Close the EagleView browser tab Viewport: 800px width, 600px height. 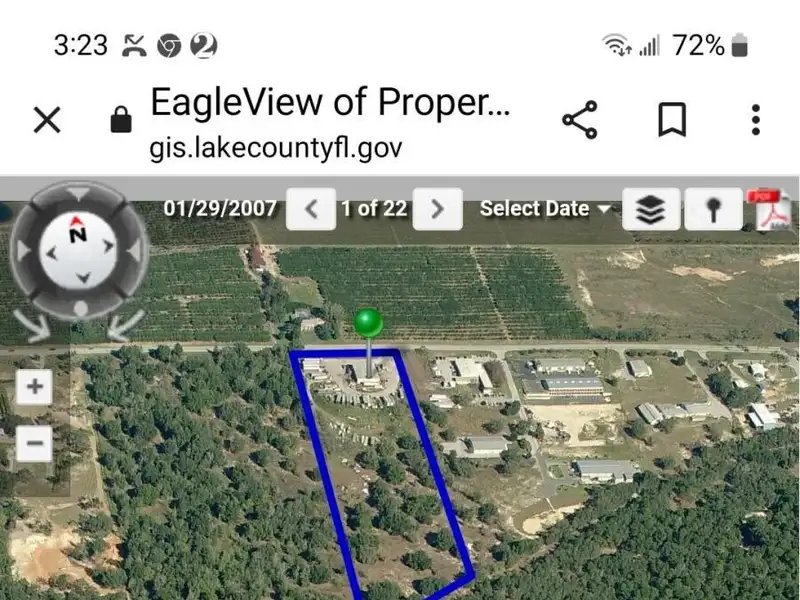pos(47,120)
